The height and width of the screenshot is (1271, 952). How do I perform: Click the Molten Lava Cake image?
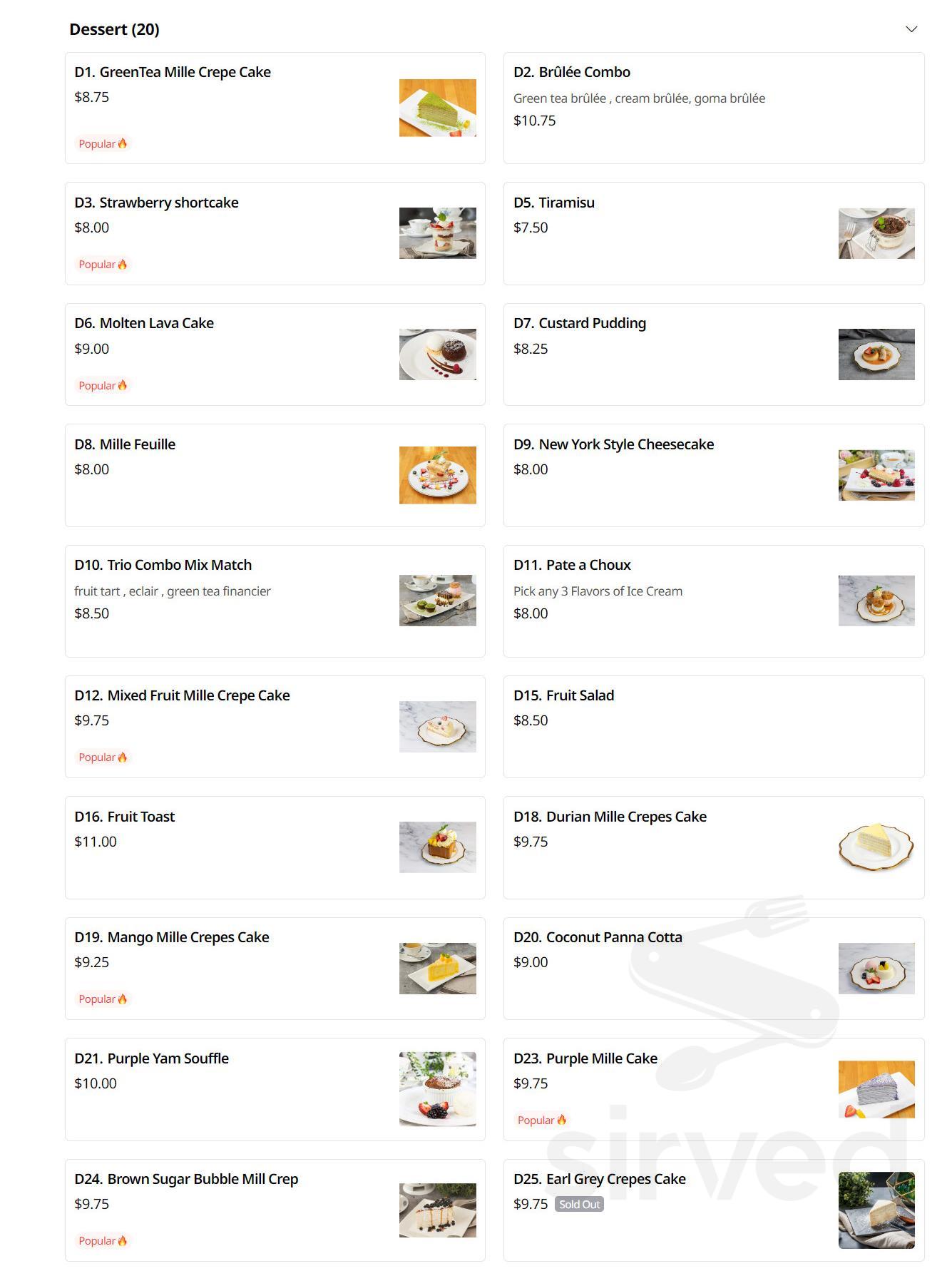pyautogui.click(x=438, y=353)
